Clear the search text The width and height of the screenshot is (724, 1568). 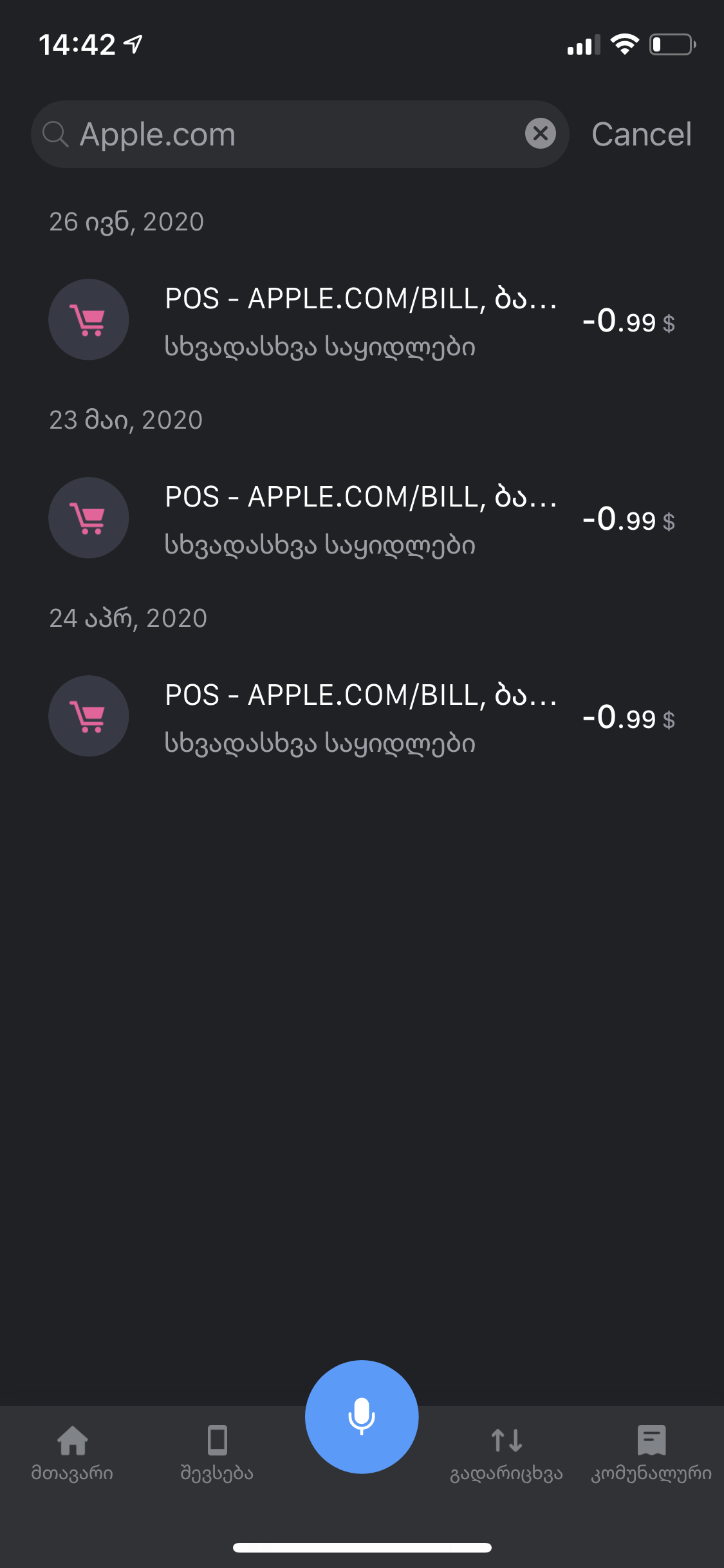coord(540,134)
